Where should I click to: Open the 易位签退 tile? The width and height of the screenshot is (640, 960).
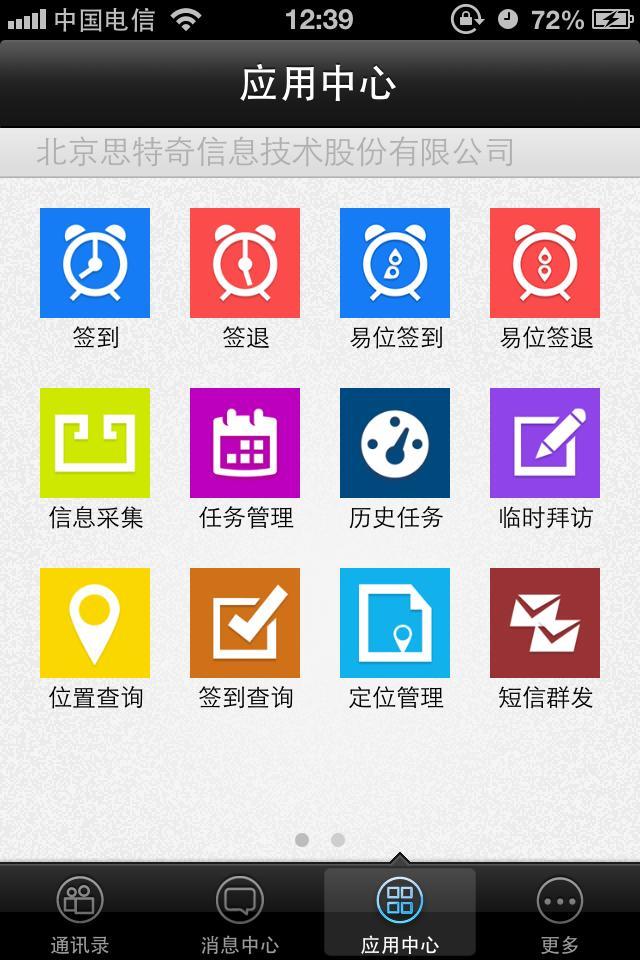click(545, 263)
